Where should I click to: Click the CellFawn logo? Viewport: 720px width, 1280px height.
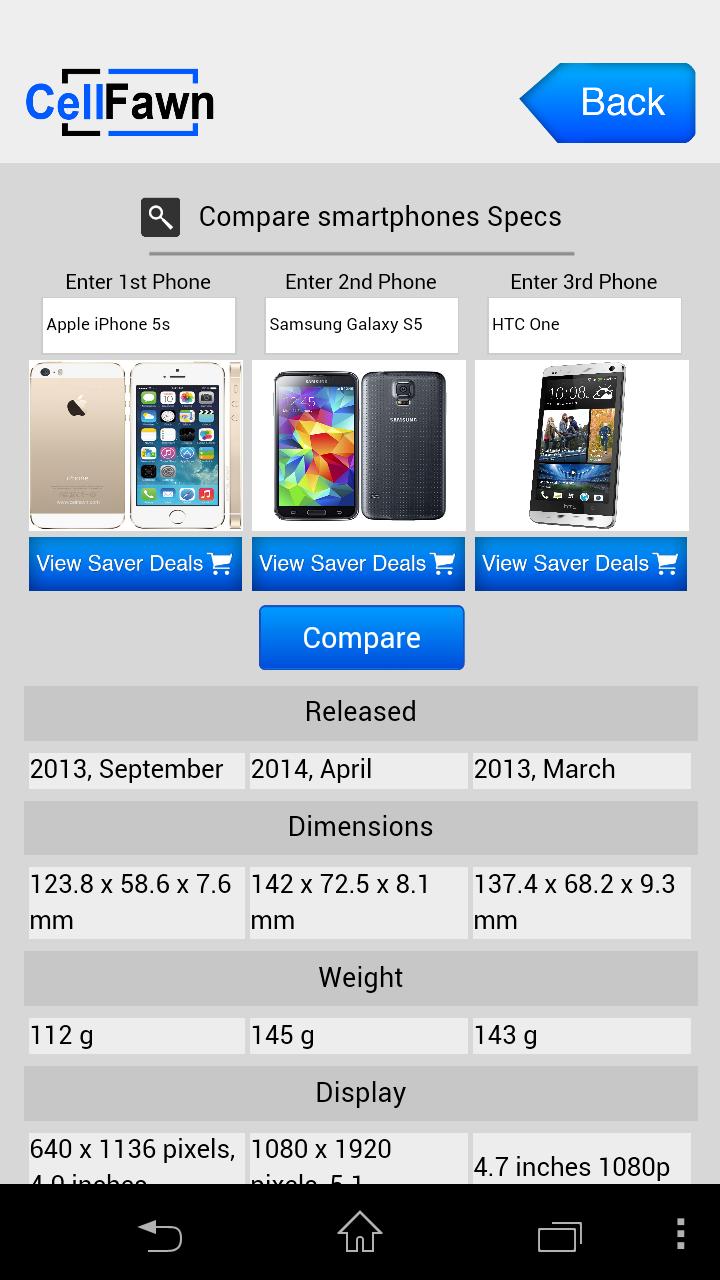coord(118,101)
